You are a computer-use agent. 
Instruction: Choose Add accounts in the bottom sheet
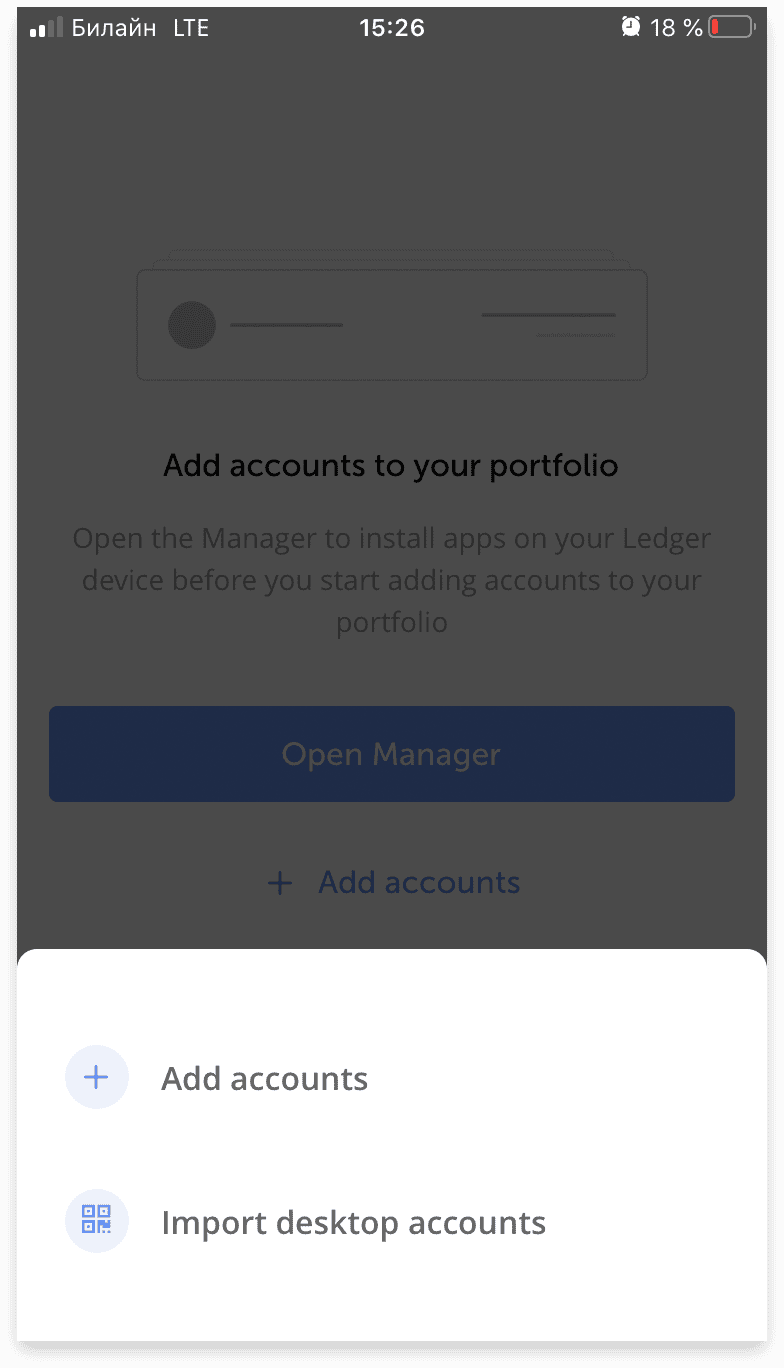pyautogui.click(x=391, y=1078)
